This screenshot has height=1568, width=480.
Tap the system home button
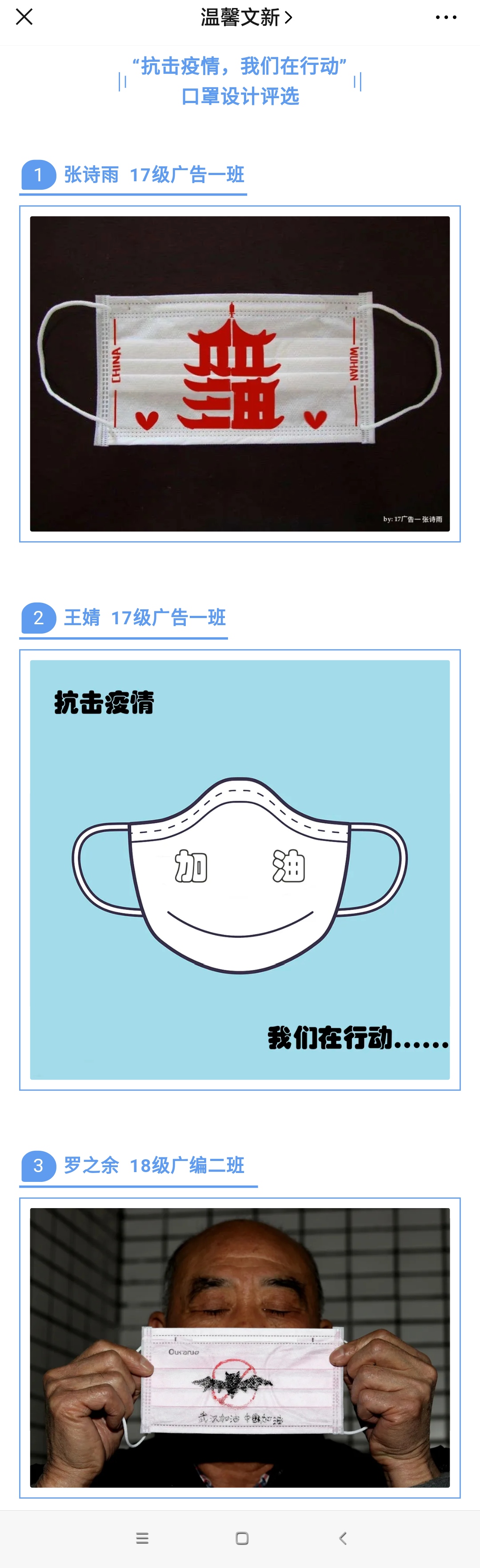242,1539
